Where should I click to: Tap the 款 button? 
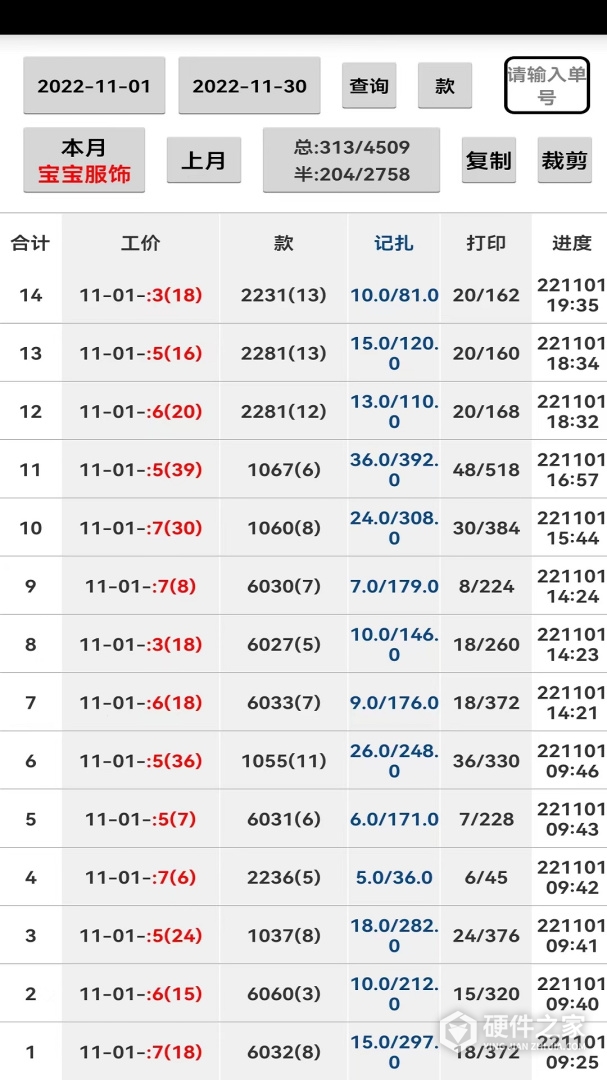click(x=445, y=86)
